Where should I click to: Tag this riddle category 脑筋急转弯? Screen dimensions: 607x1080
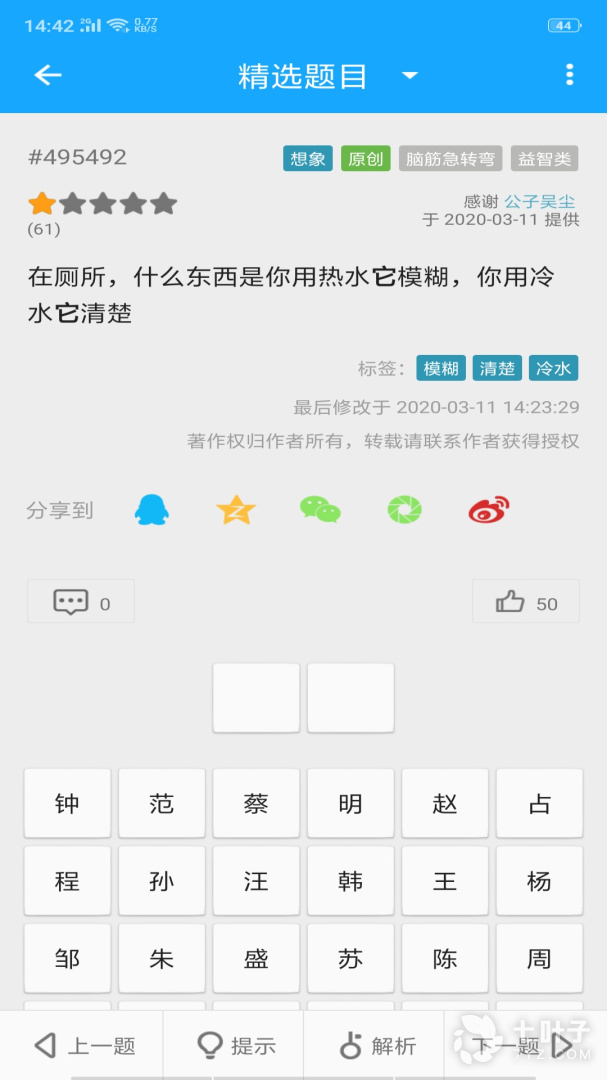(x=448, y=159)
